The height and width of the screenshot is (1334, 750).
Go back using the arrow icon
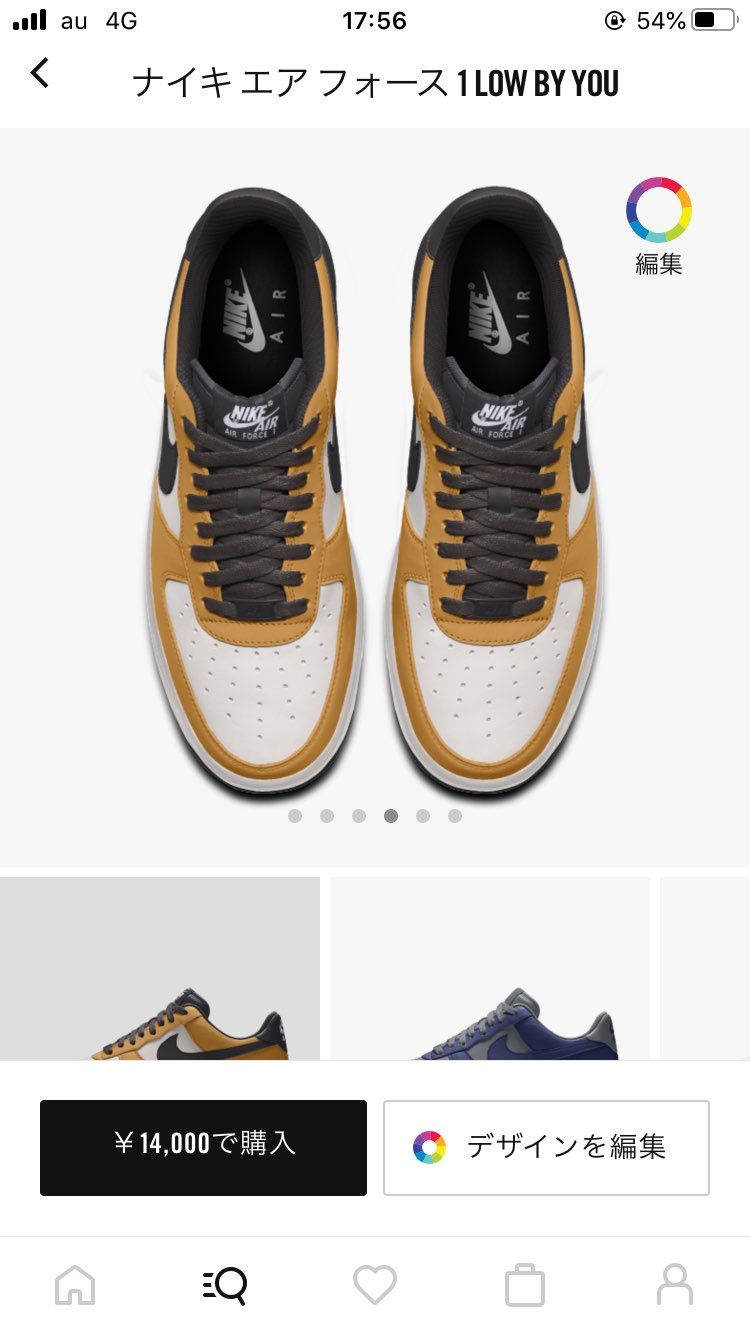40,73
